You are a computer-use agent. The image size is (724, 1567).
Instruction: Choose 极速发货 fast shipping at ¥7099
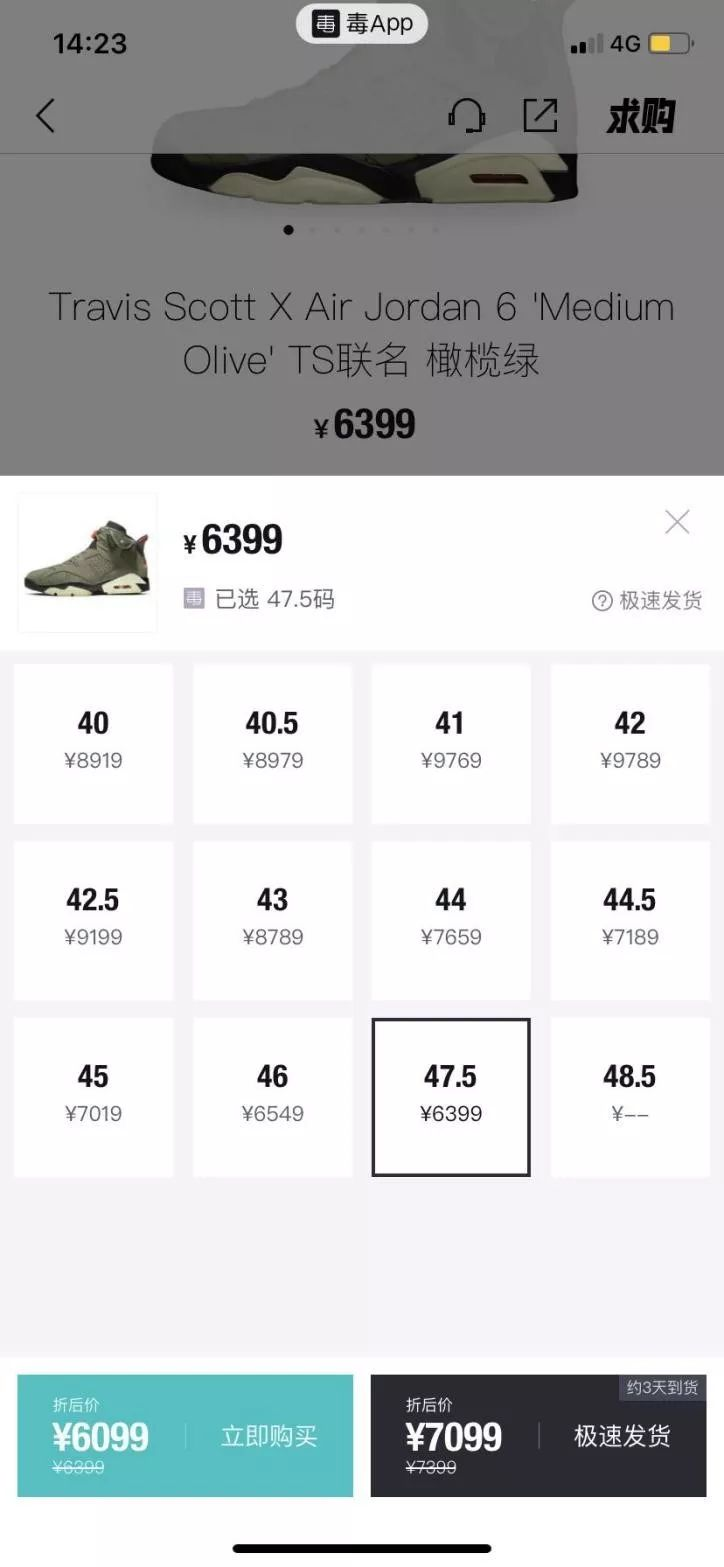[x=538, y=1436]
